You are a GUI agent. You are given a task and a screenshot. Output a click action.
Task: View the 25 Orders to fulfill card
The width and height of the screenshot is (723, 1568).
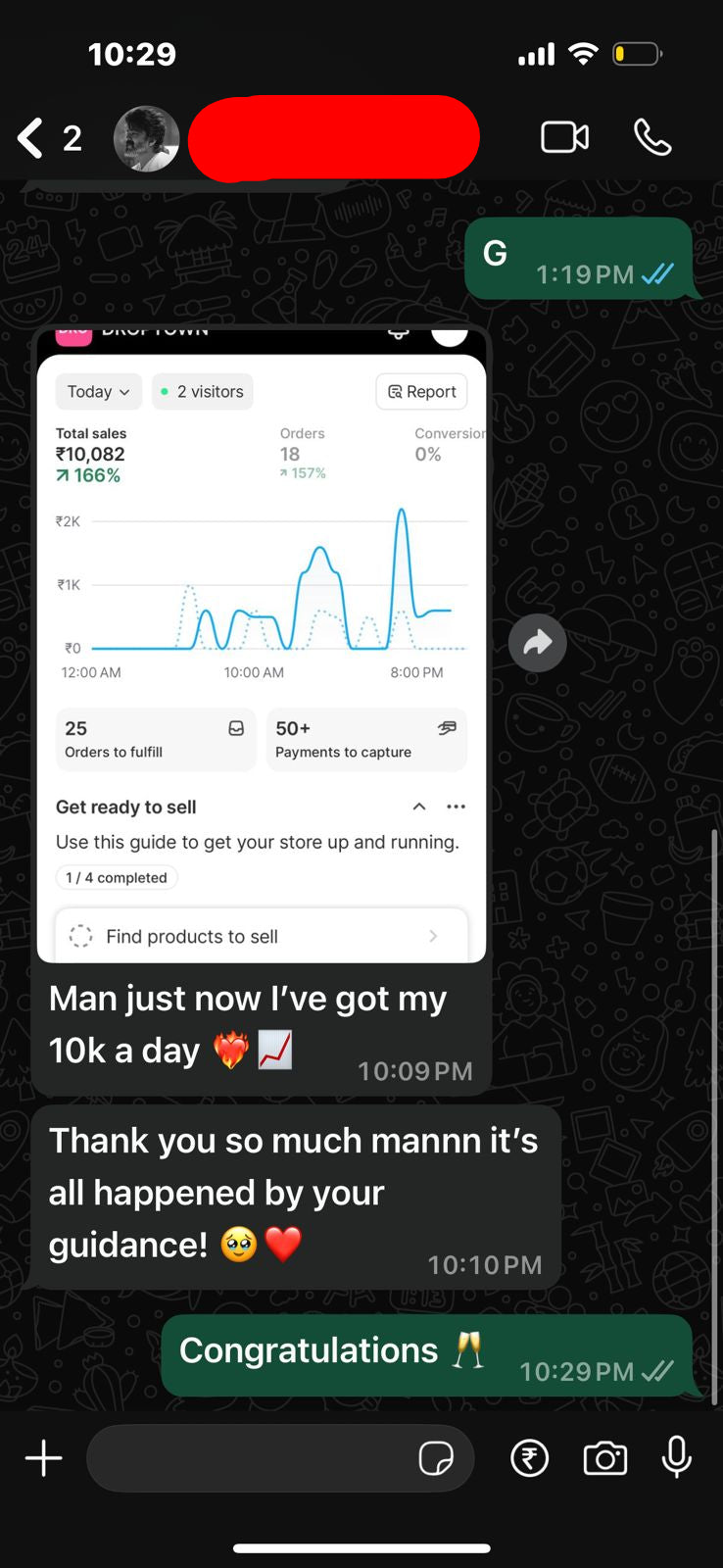[x=155, y=739]
